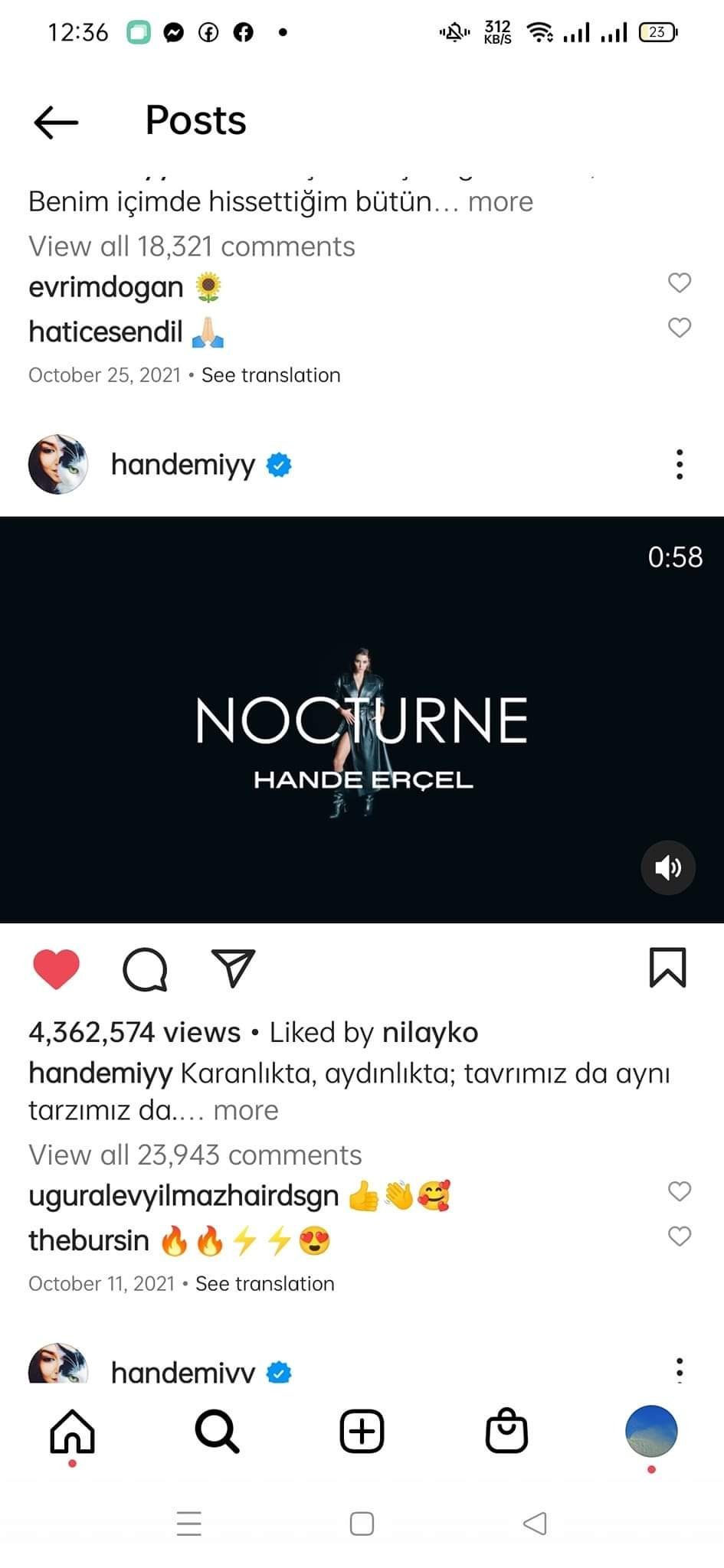Image resolution: width=724 pixels, height=1568 pixels.
Task: Go back using the Posts header arrow
Action: coord(56,122)
